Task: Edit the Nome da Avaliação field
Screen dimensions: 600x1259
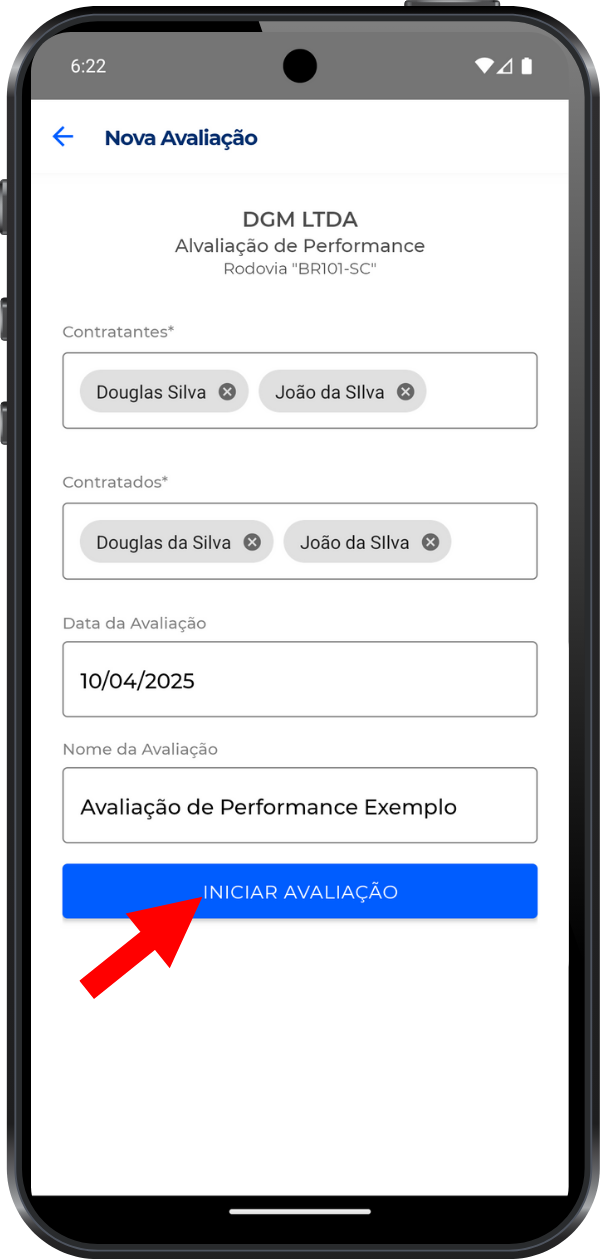Action: point(299,806)
